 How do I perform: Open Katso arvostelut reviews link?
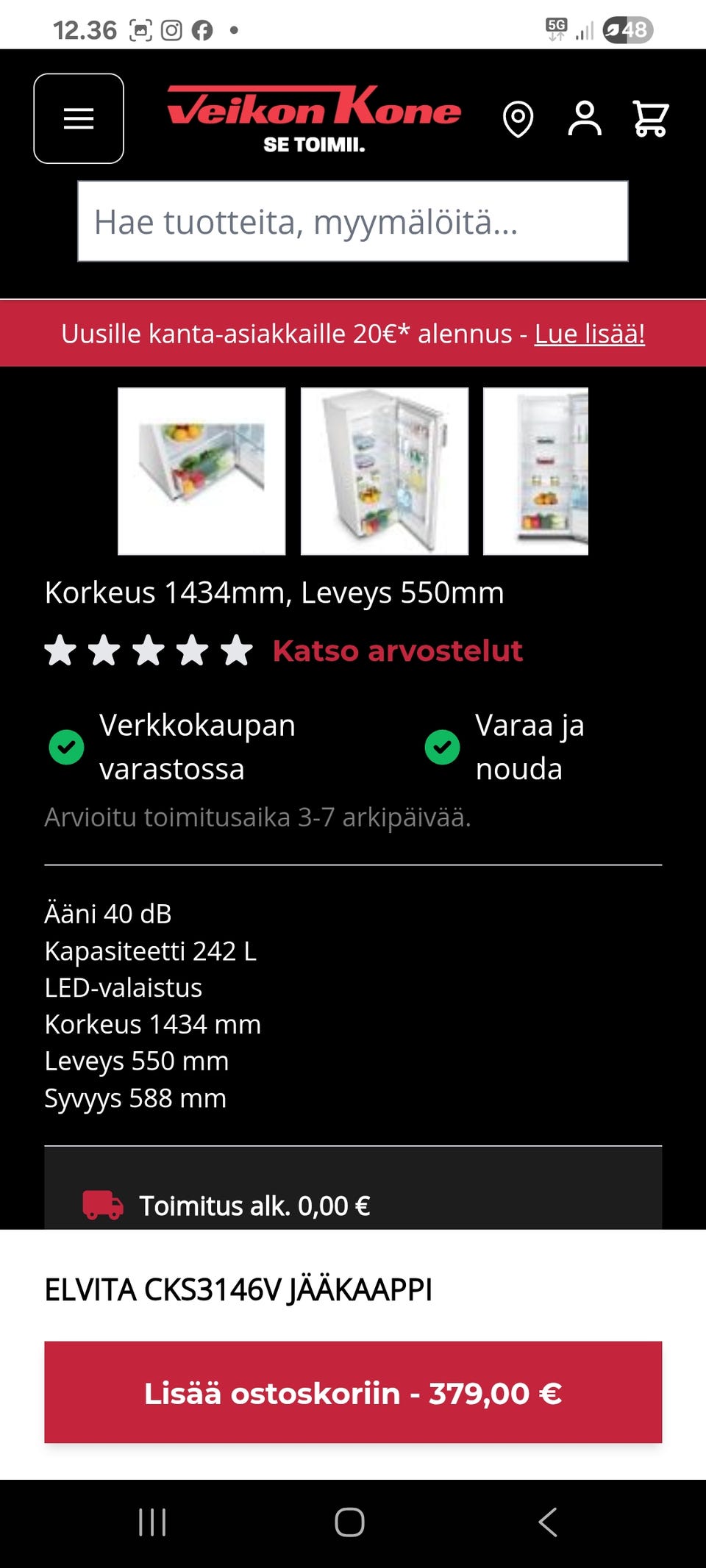coord(397,650)
